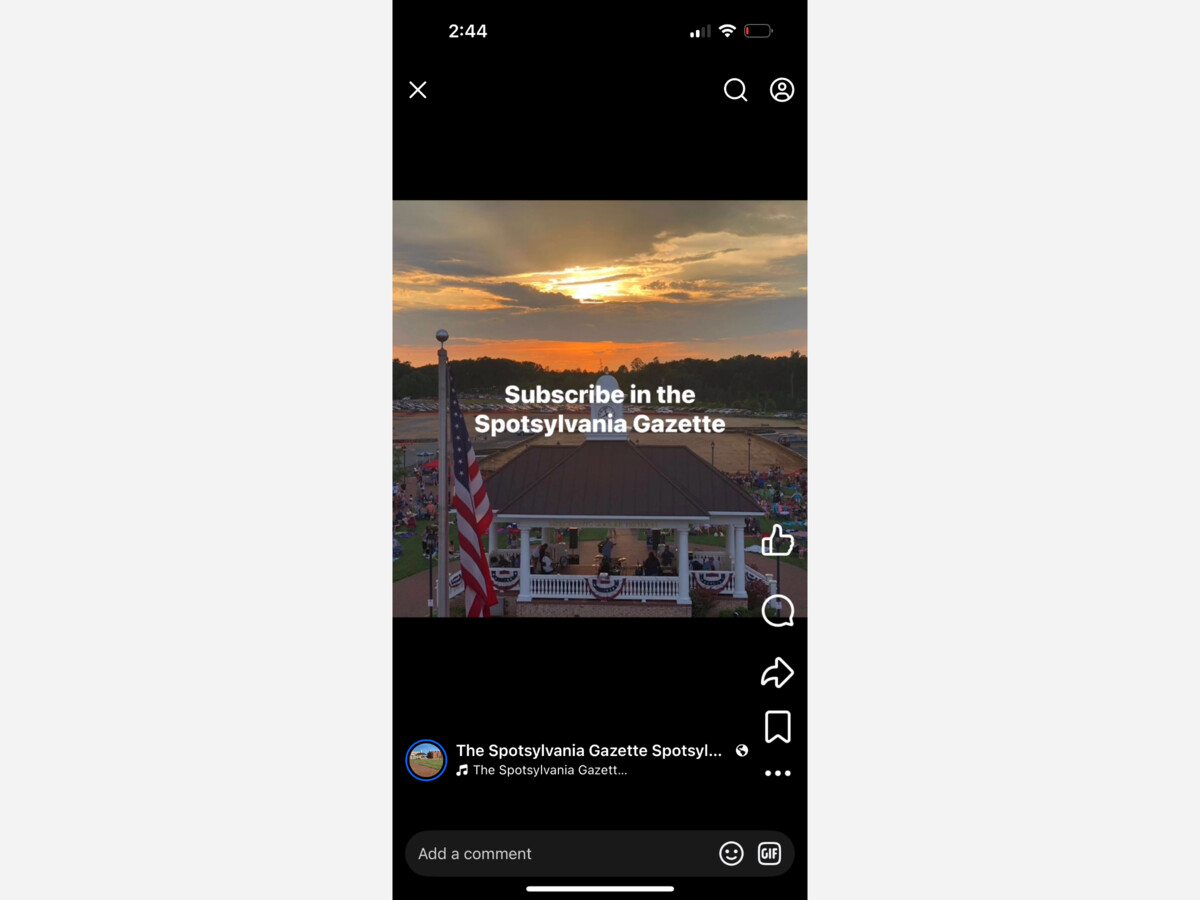
Task: Like this Spotsylvania Gazette reel
Action: click(x=777, y=541)
